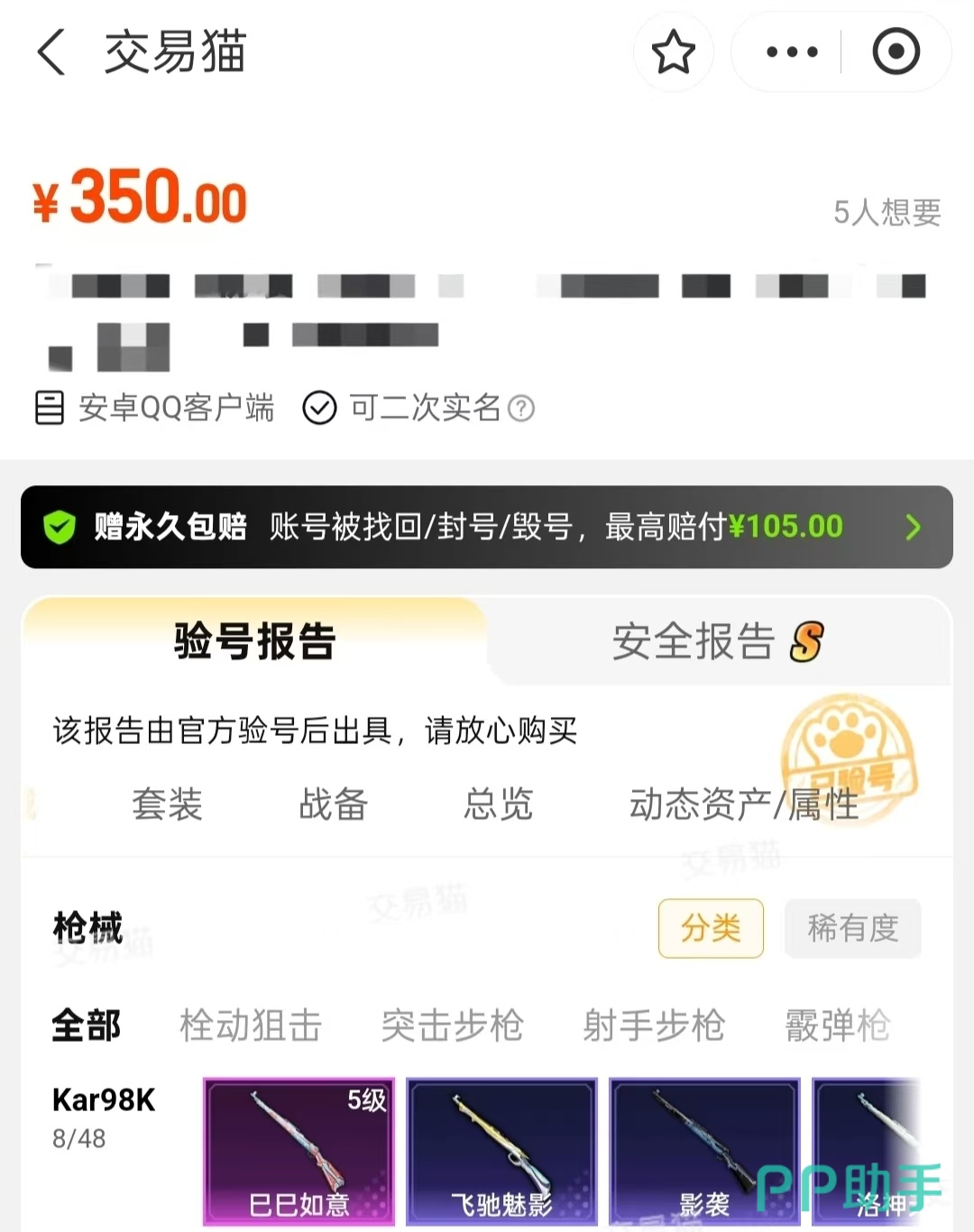The image size is (974, 1232).
Task: Select the 动态资产/属性 section
Action: tap(744, 804)
